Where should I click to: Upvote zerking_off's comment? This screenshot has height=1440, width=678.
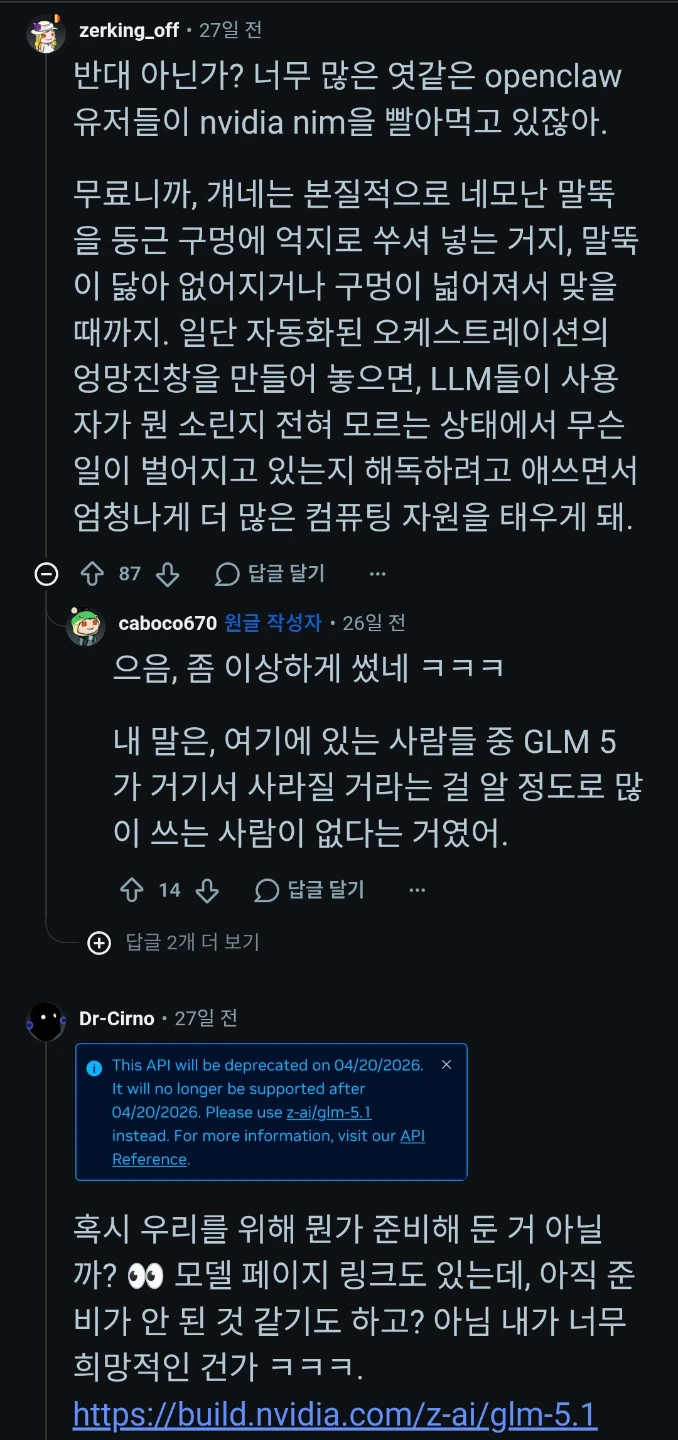(x=92, y=574)
